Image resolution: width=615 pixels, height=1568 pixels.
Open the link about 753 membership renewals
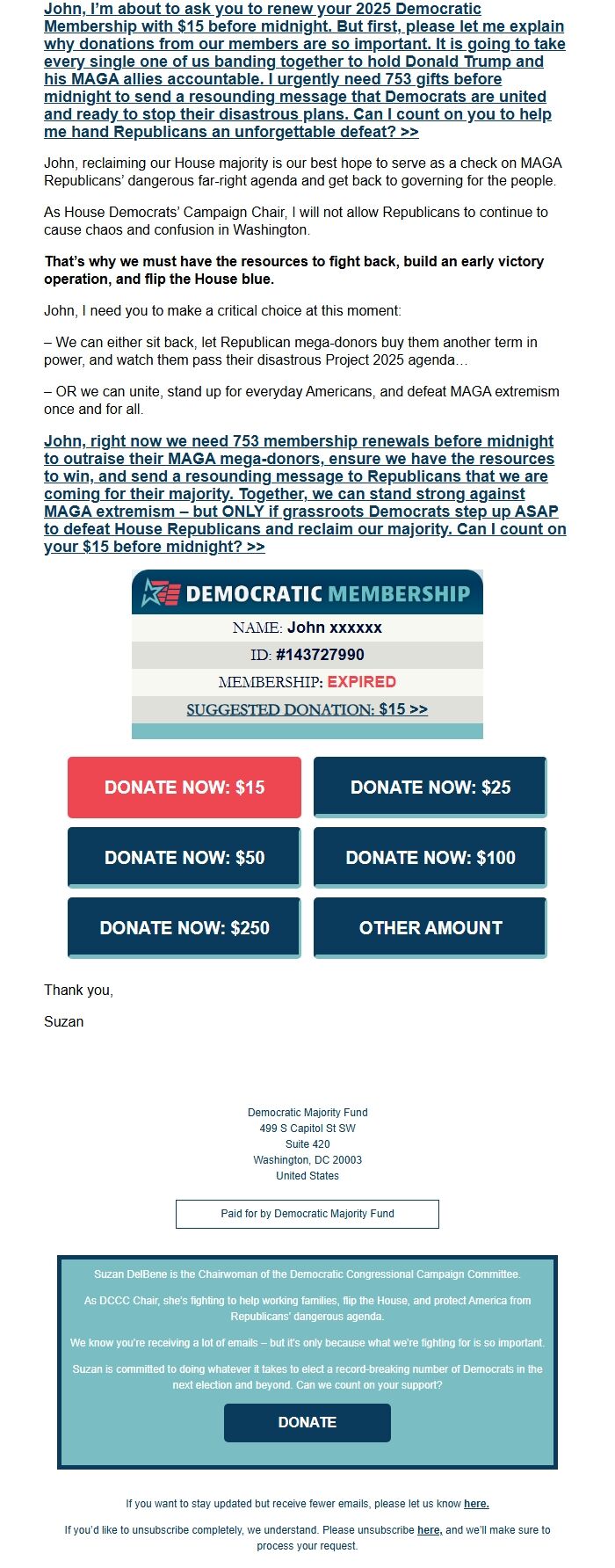[304, 493]
